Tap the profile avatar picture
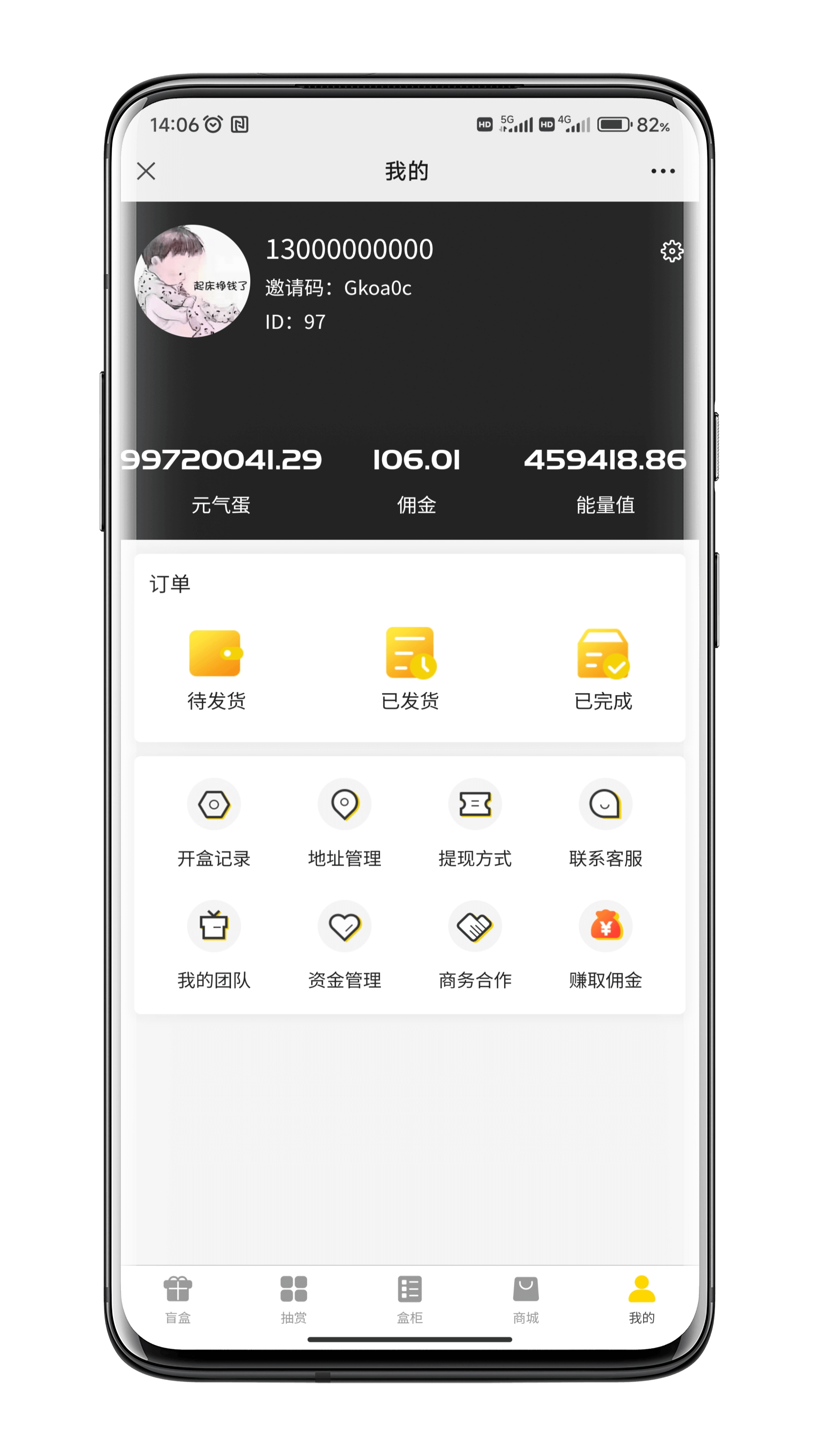This screenshot has height=1456, width=819. pos(192,281)
